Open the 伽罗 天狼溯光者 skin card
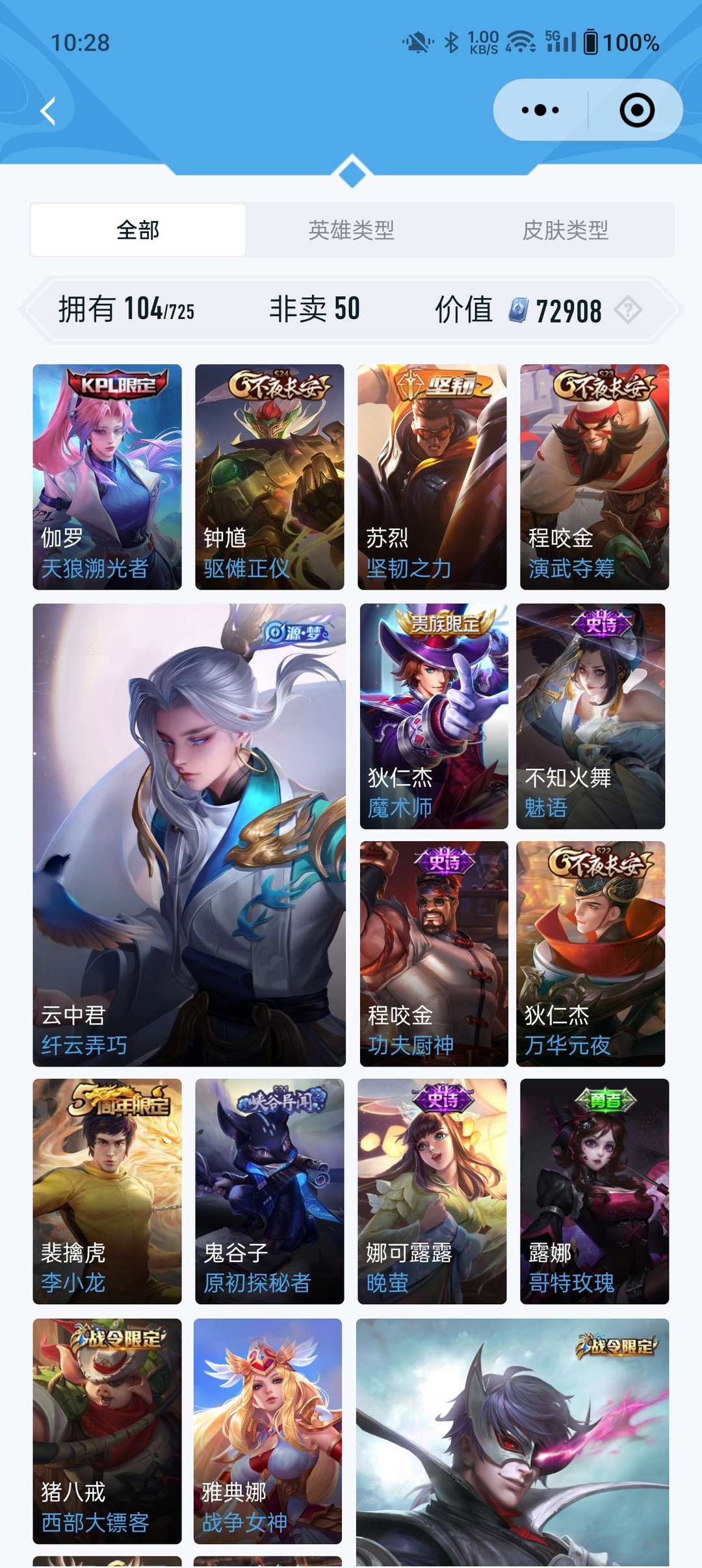This screenshot has height=1568, width=702. [x=107, y=477]
